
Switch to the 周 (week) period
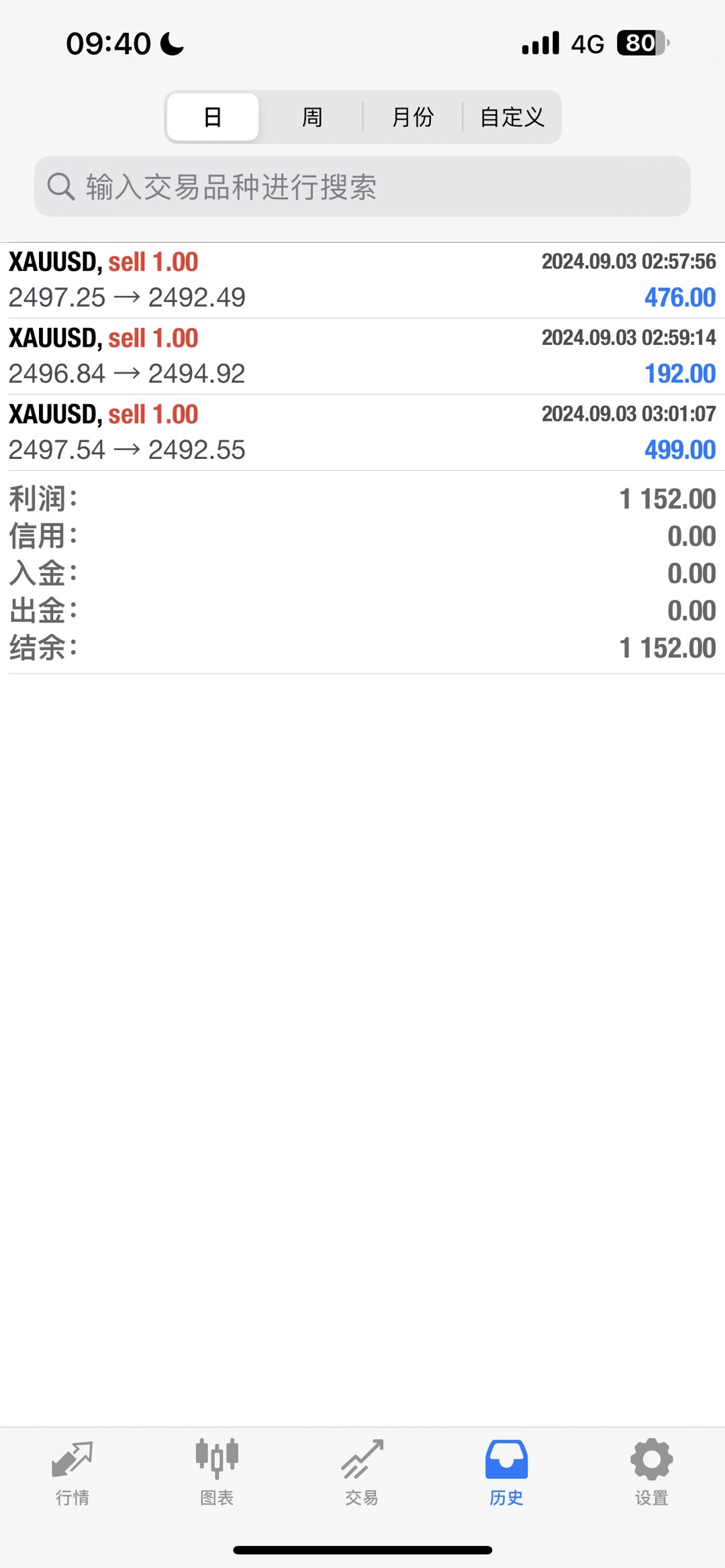point(311,117)
